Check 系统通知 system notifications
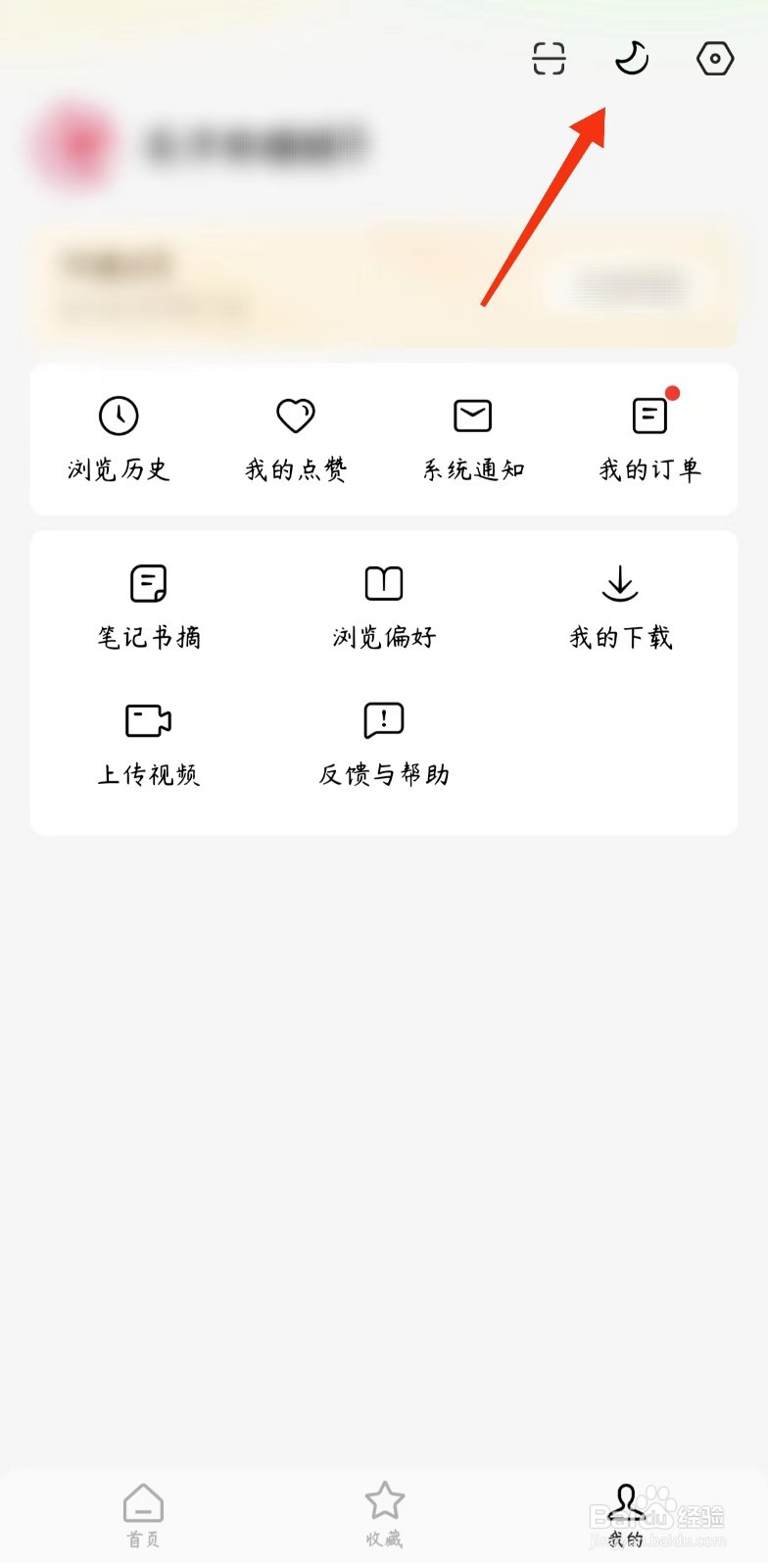768x1568 pixels. tap(473, 439)
